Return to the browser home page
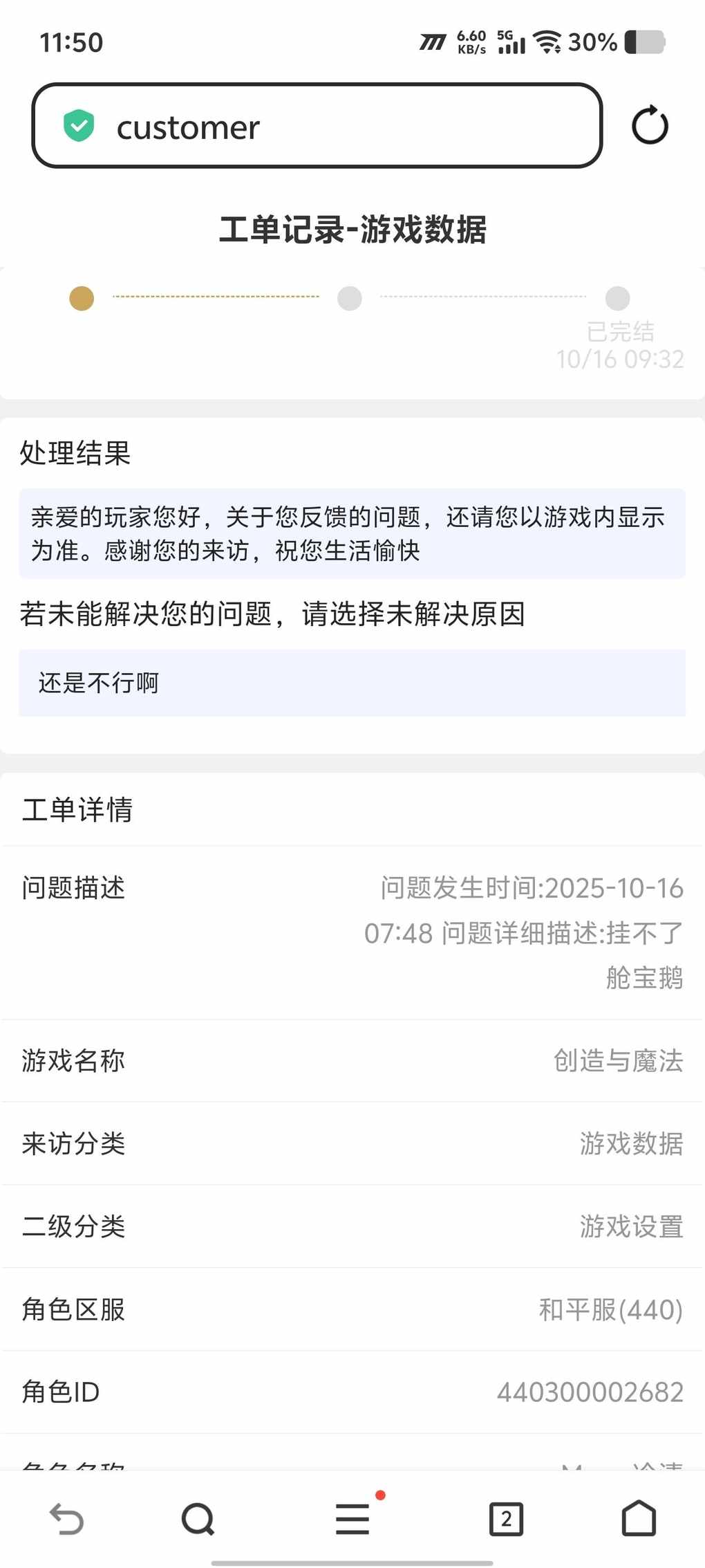705x1568 pixels. 639,1520
